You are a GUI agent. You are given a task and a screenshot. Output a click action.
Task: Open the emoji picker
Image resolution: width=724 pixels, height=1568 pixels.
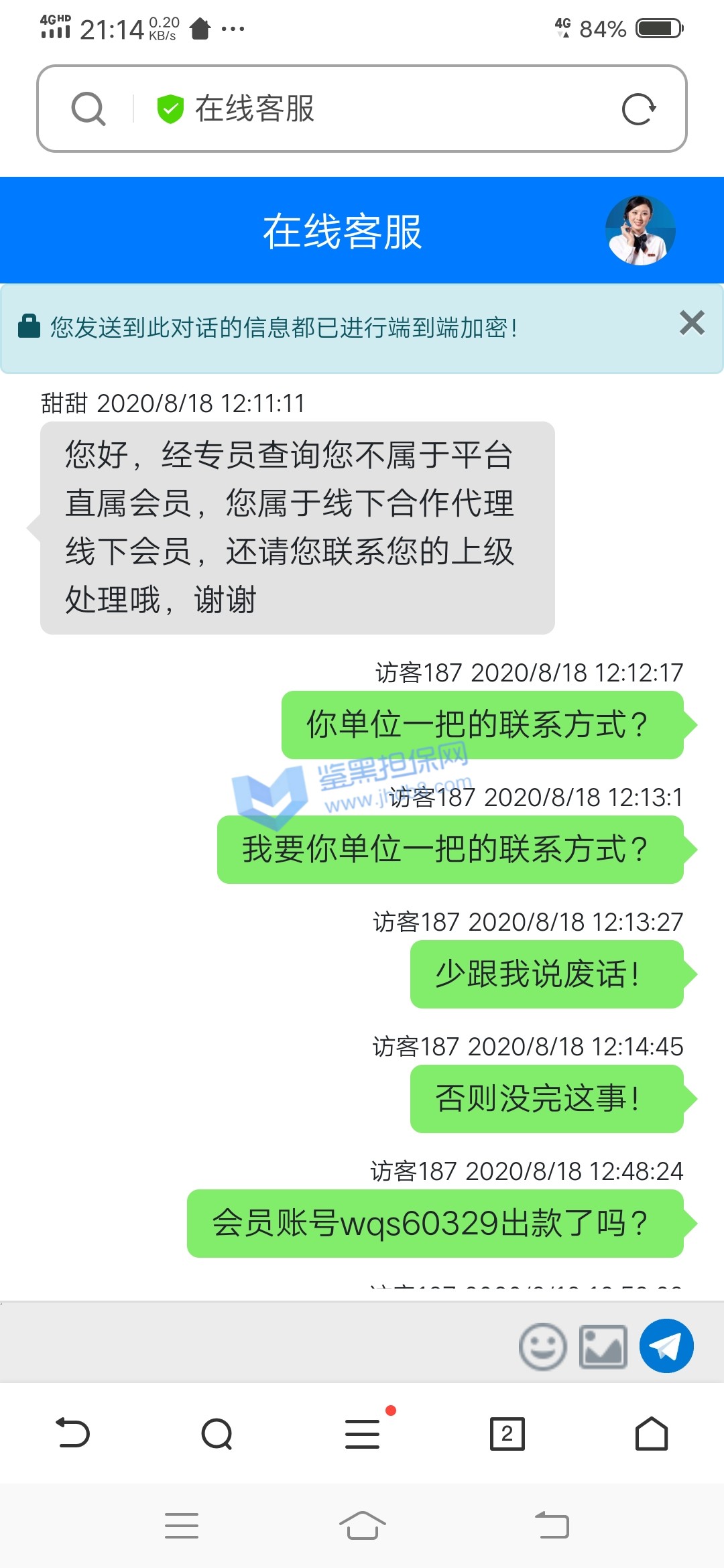point(543,1346)
